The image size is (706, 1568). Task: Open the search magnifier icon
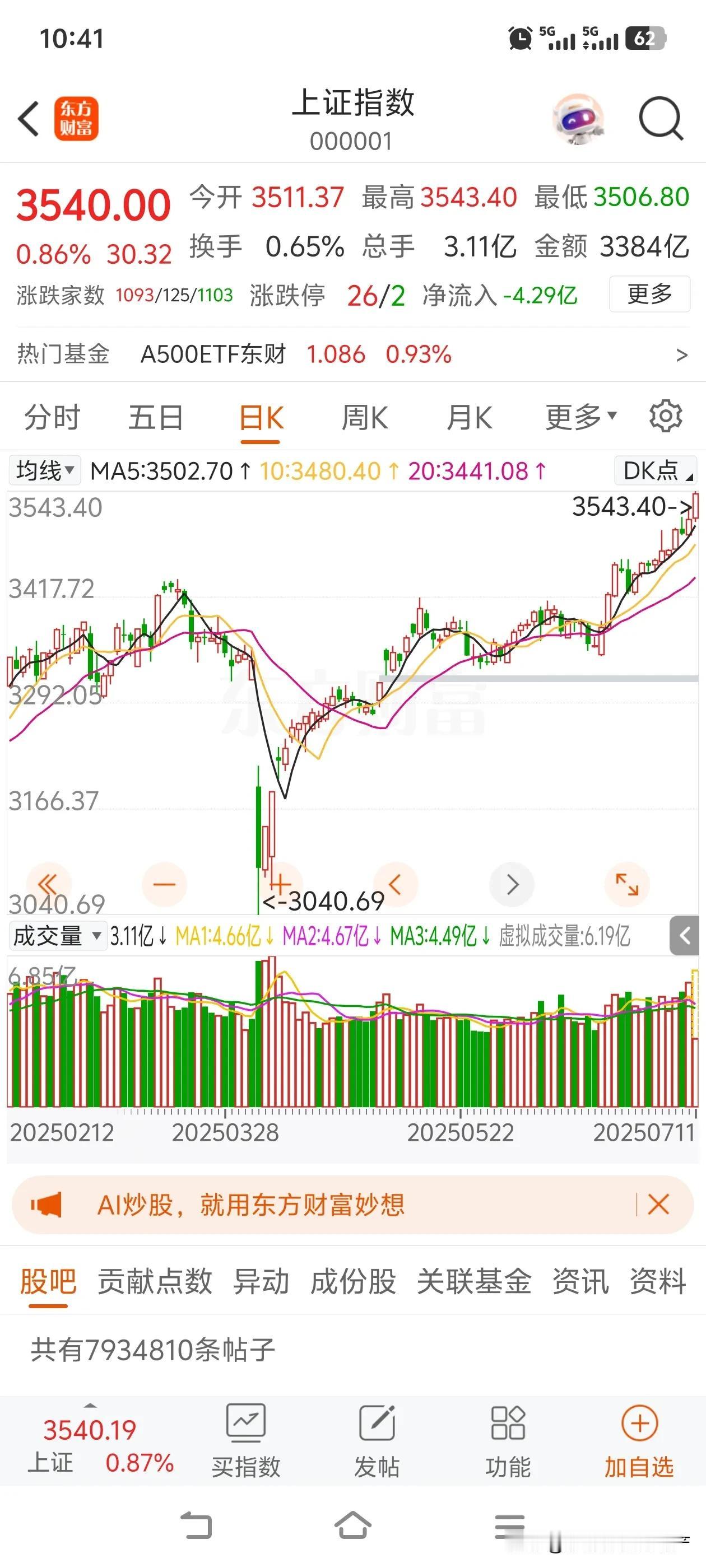tap(661, 119)
